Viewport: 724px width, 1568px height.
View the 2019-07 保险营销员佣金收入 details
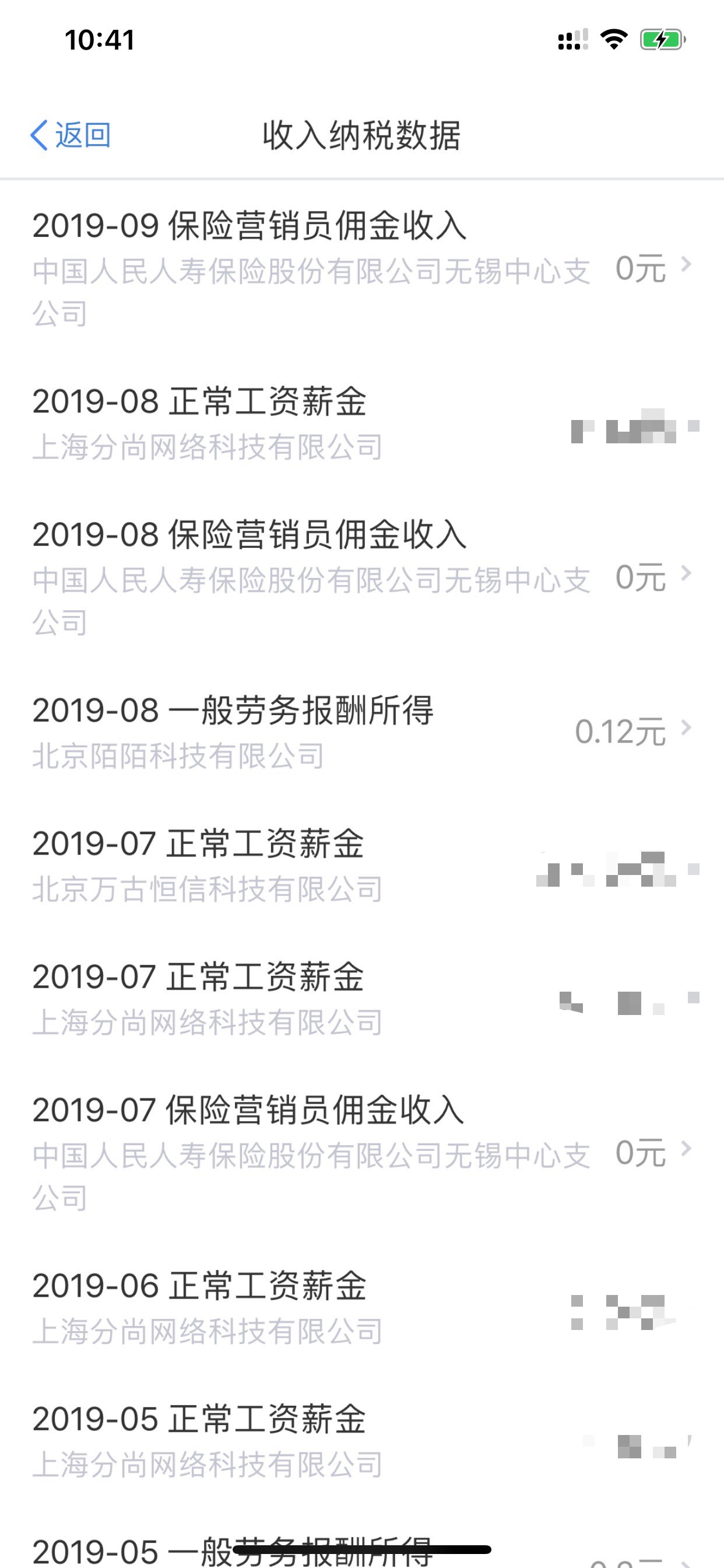click(x=362, y=1153)
